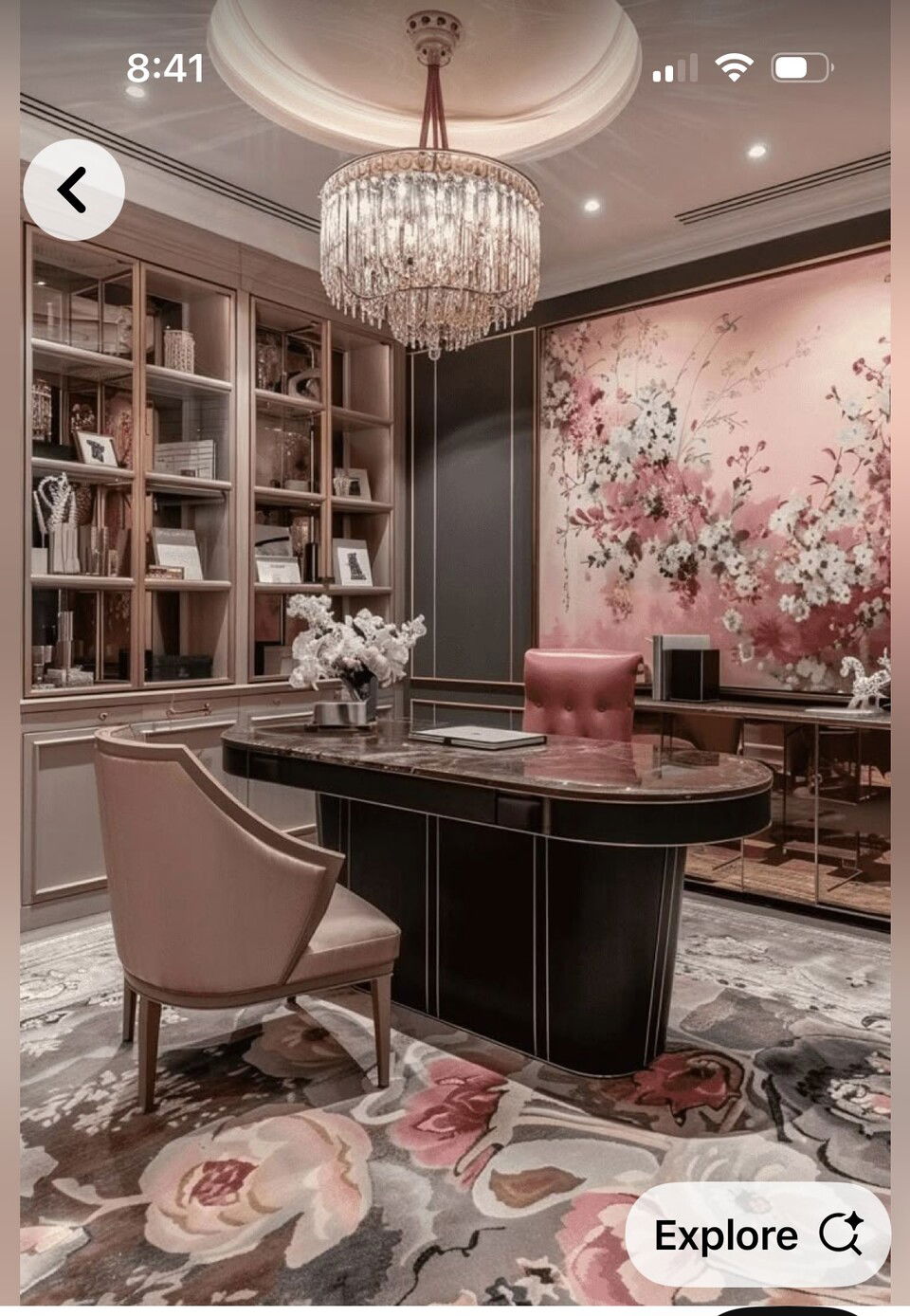Tap Explore to search this image
This screenshot has width=910, height=1316.
pyautogui.click(x=756, y=1234)
